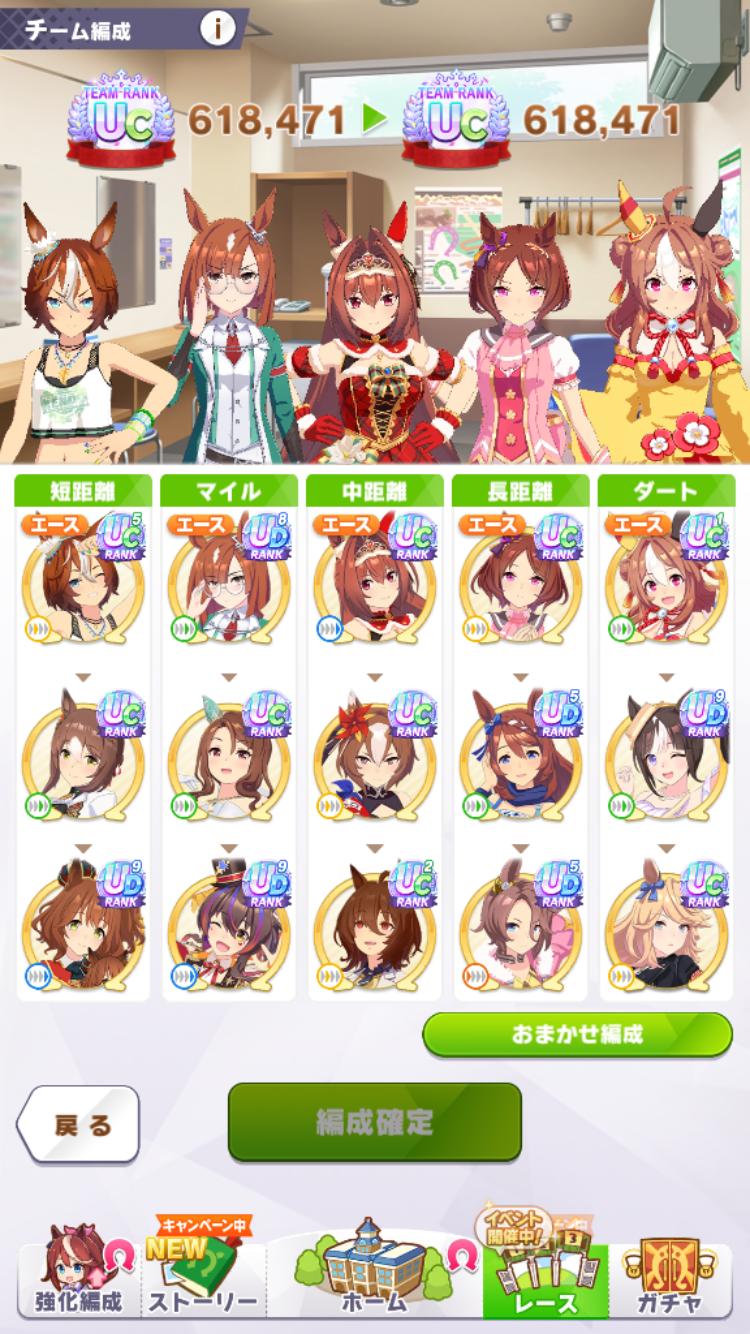Confirm the team with 編成確定

pyautogui.click(x=375, y=1122)
